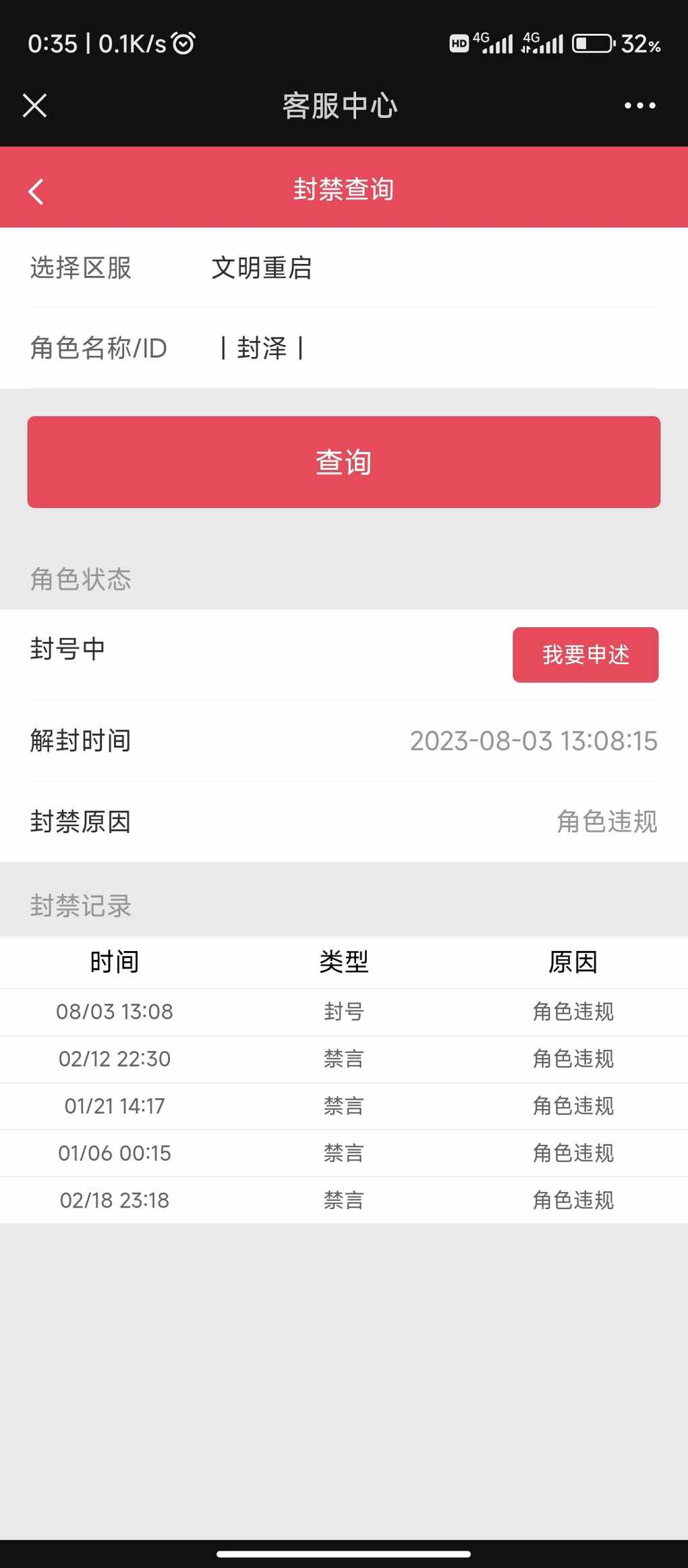This screenshot has width=688, height=1568.
Task: Open the three-dot overflow menu
Action: pos(639,105)
